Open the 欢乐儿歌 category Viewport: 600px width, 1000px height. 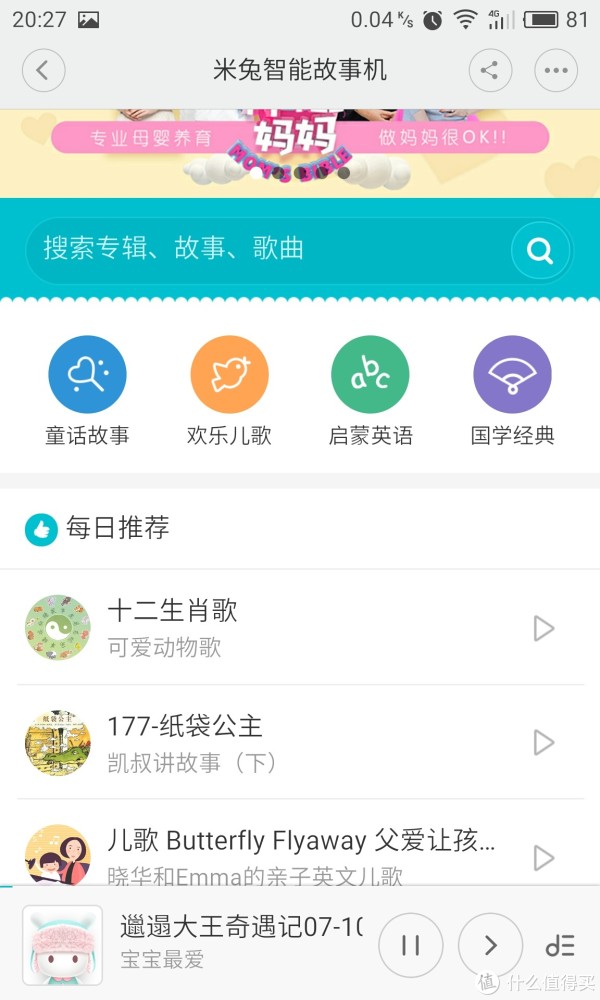229,391
